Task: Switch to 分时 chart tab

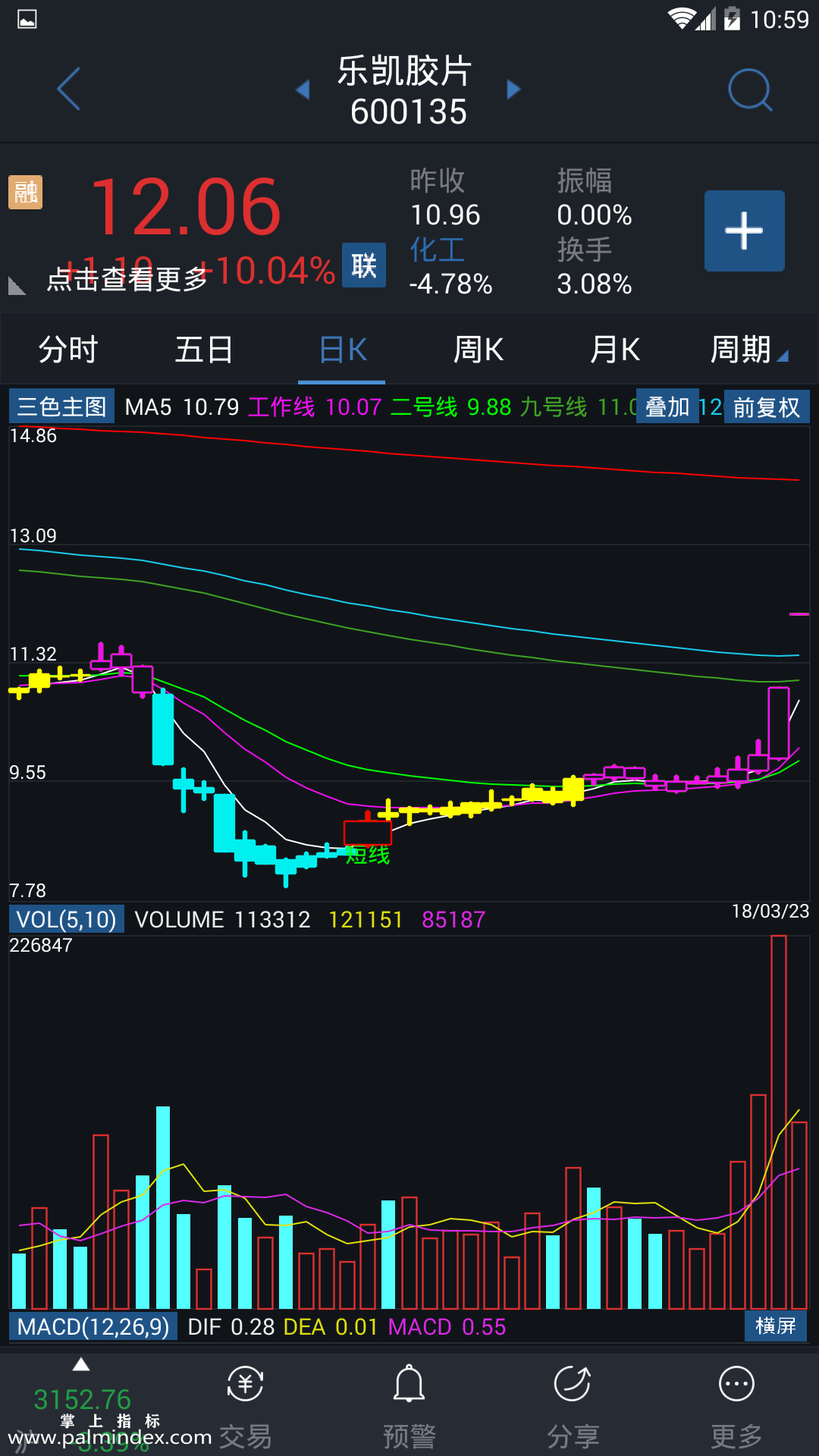Action: [68, 350]
